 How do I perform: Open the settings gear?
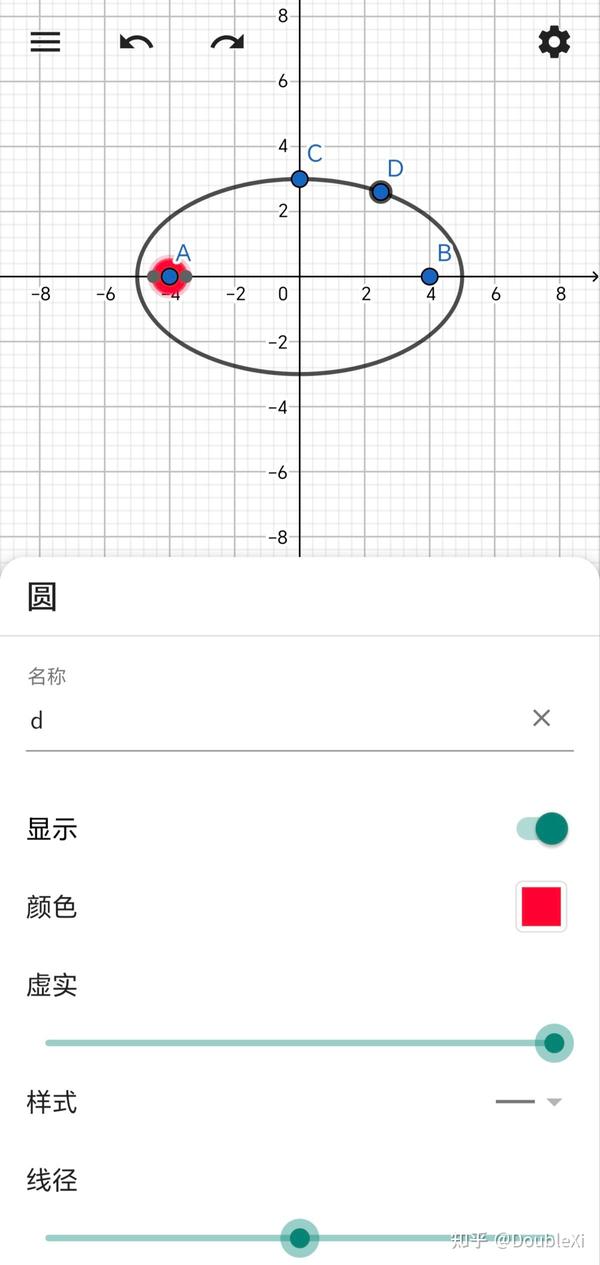point(554,42)
